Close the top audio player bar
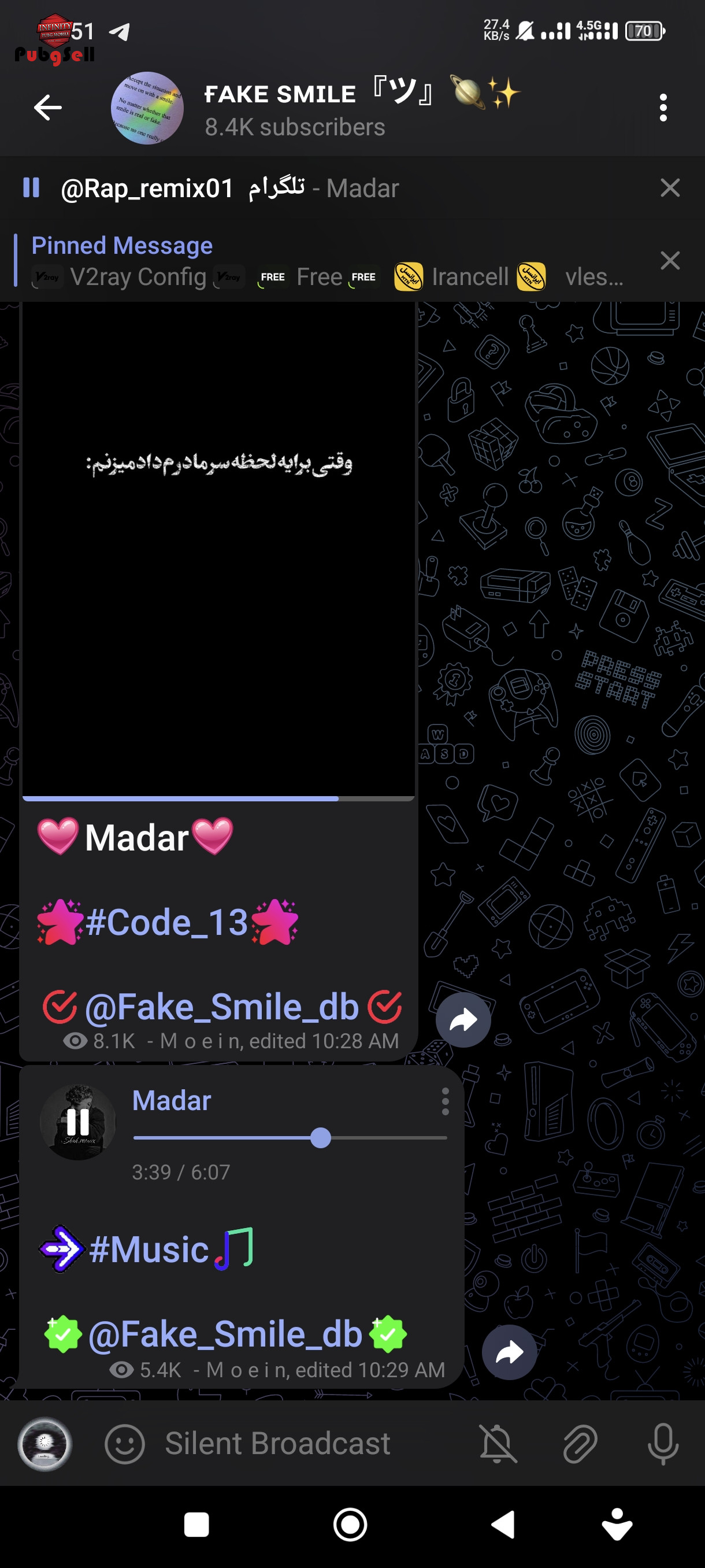 pos(670,187)
